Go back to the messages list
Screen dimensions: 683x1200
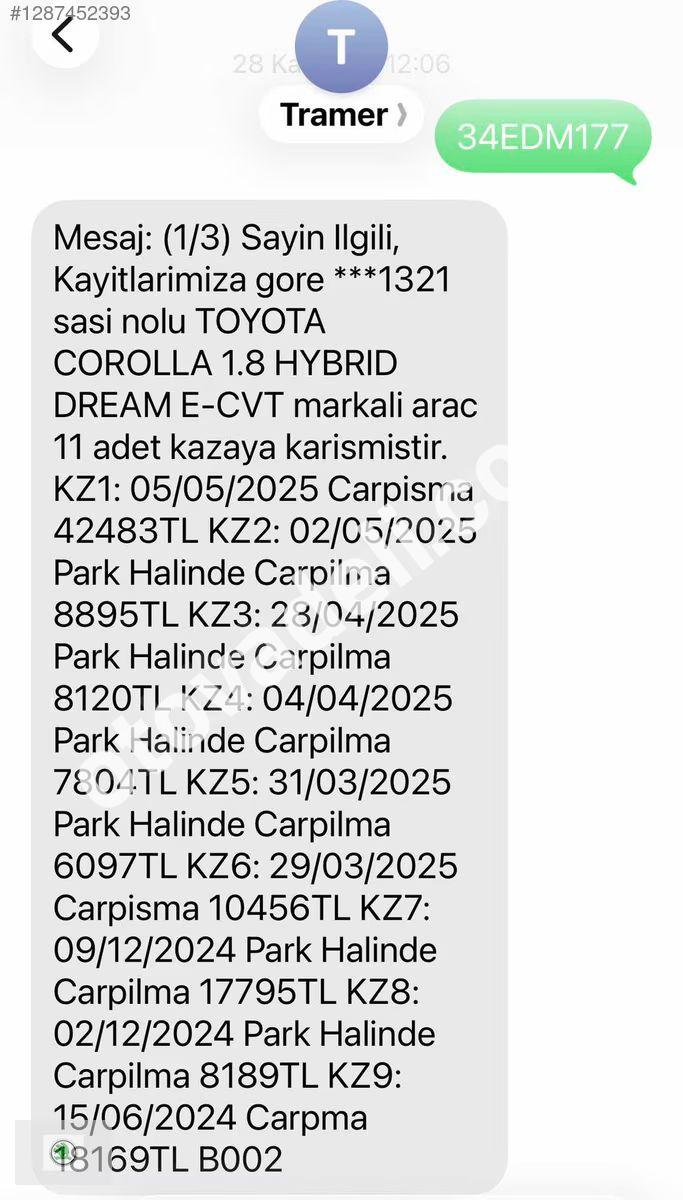63,35
